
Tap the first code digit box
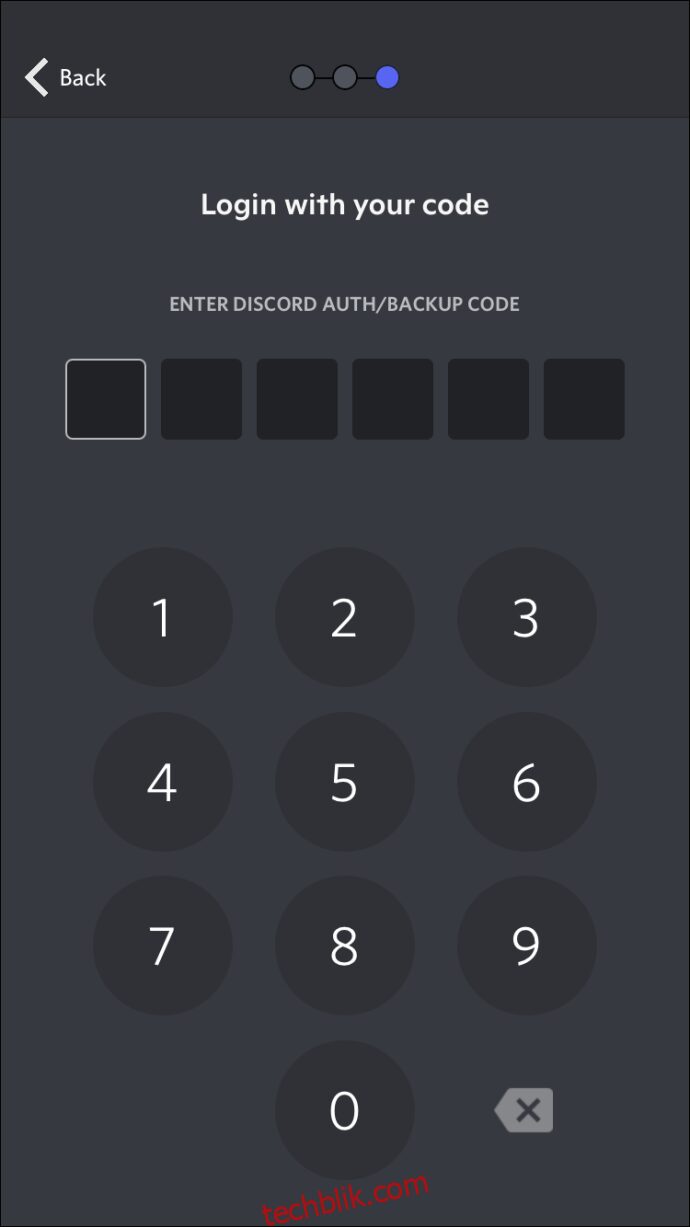(106, 399)
